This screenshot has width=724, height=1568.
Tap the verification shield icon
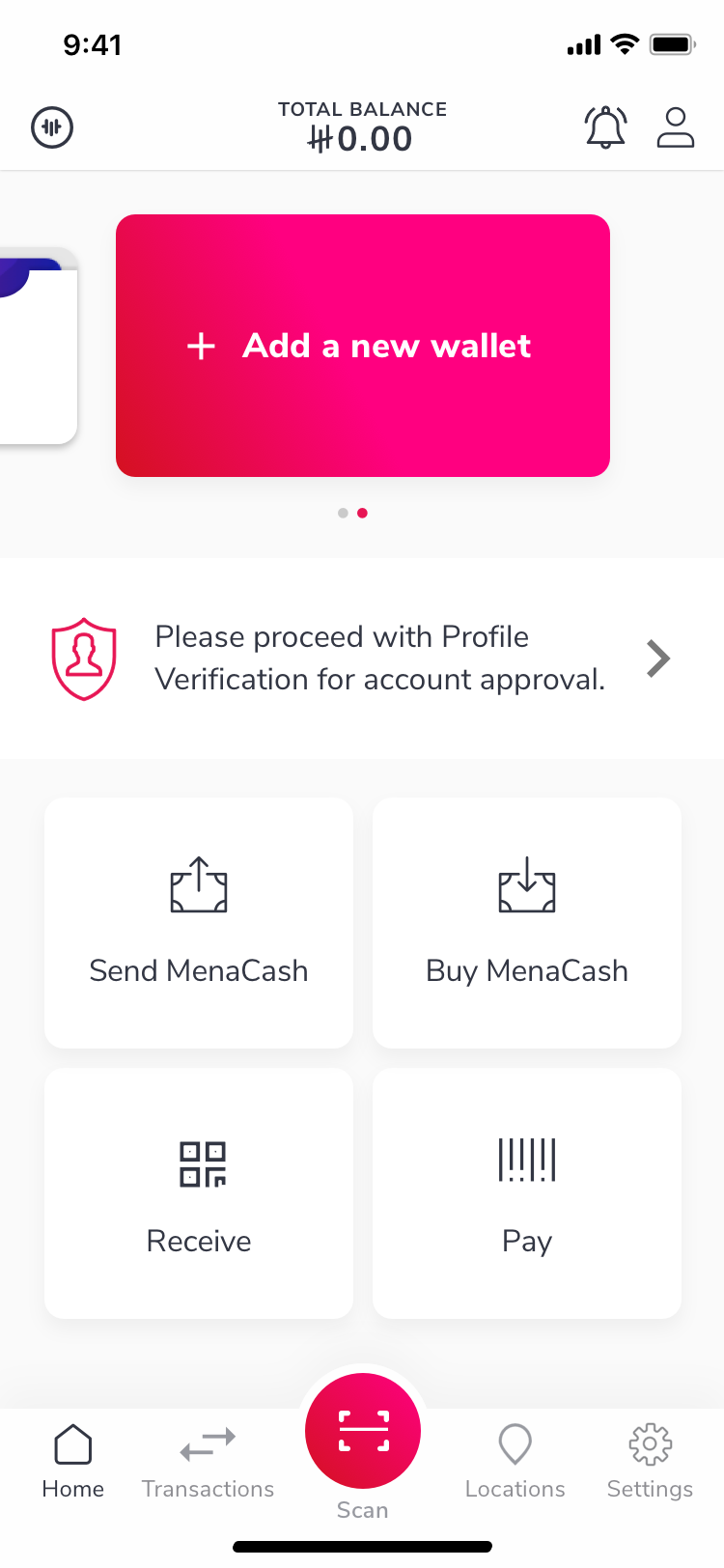[84, 658]
